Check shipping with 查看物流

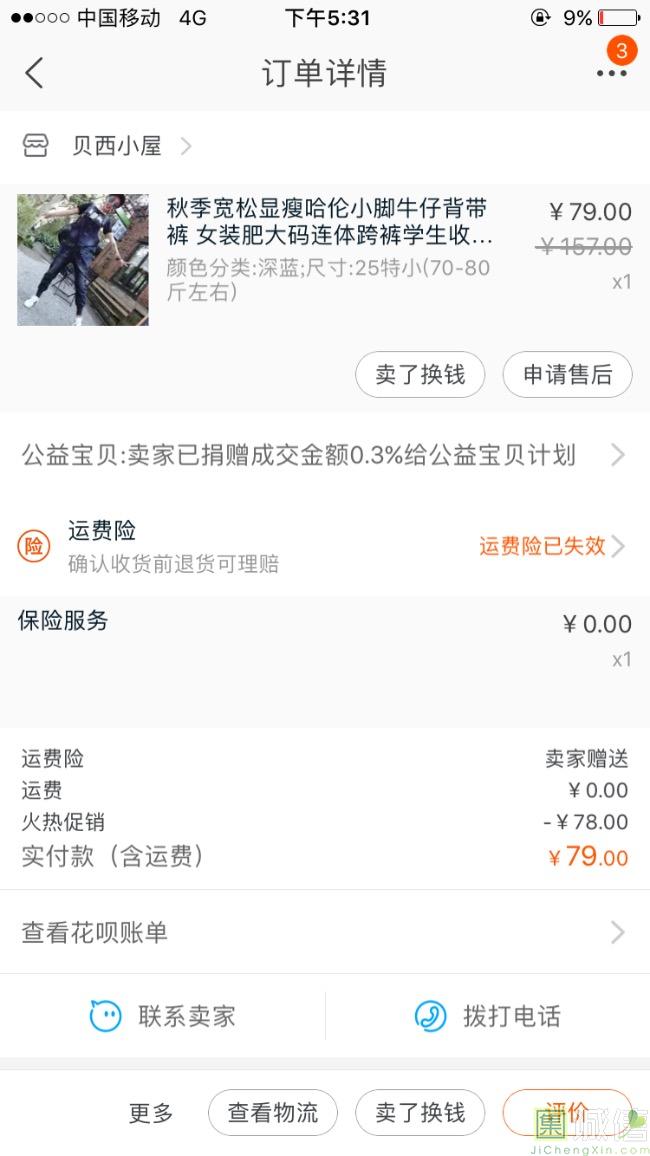coord(273,1113)
